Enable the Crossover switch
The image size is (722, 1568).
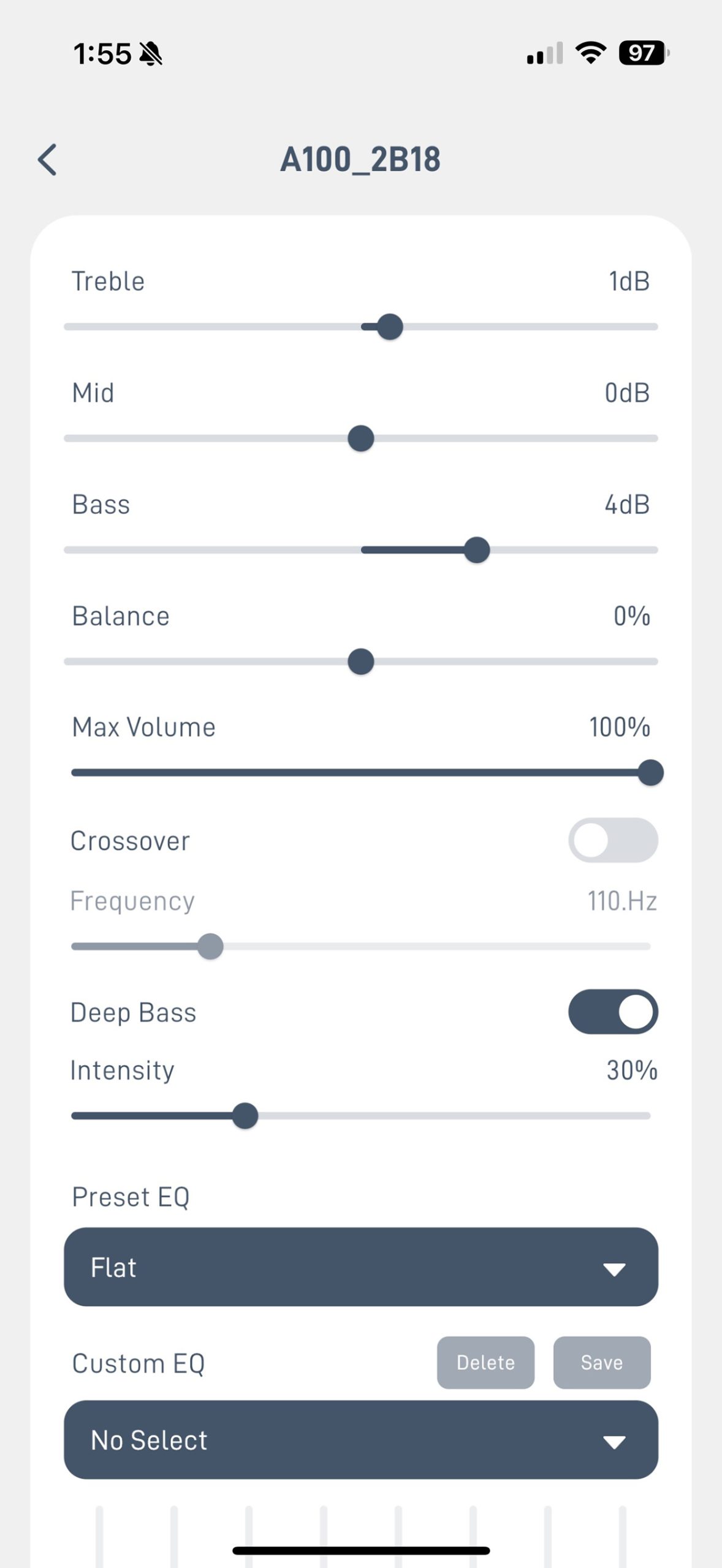tap(613, 840)
